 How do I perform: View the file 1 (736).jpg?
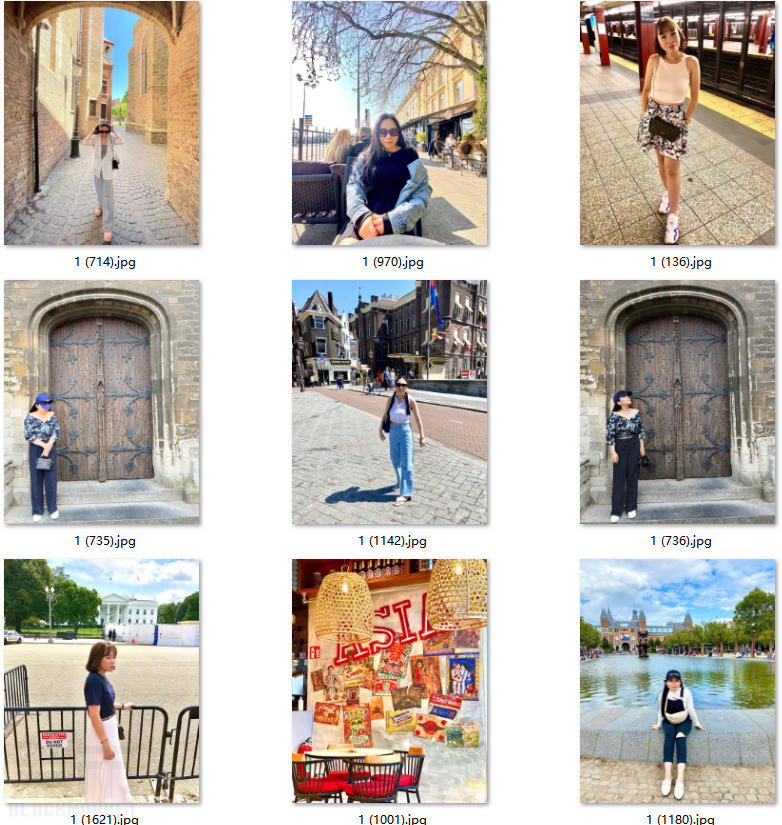coord(677,402)
